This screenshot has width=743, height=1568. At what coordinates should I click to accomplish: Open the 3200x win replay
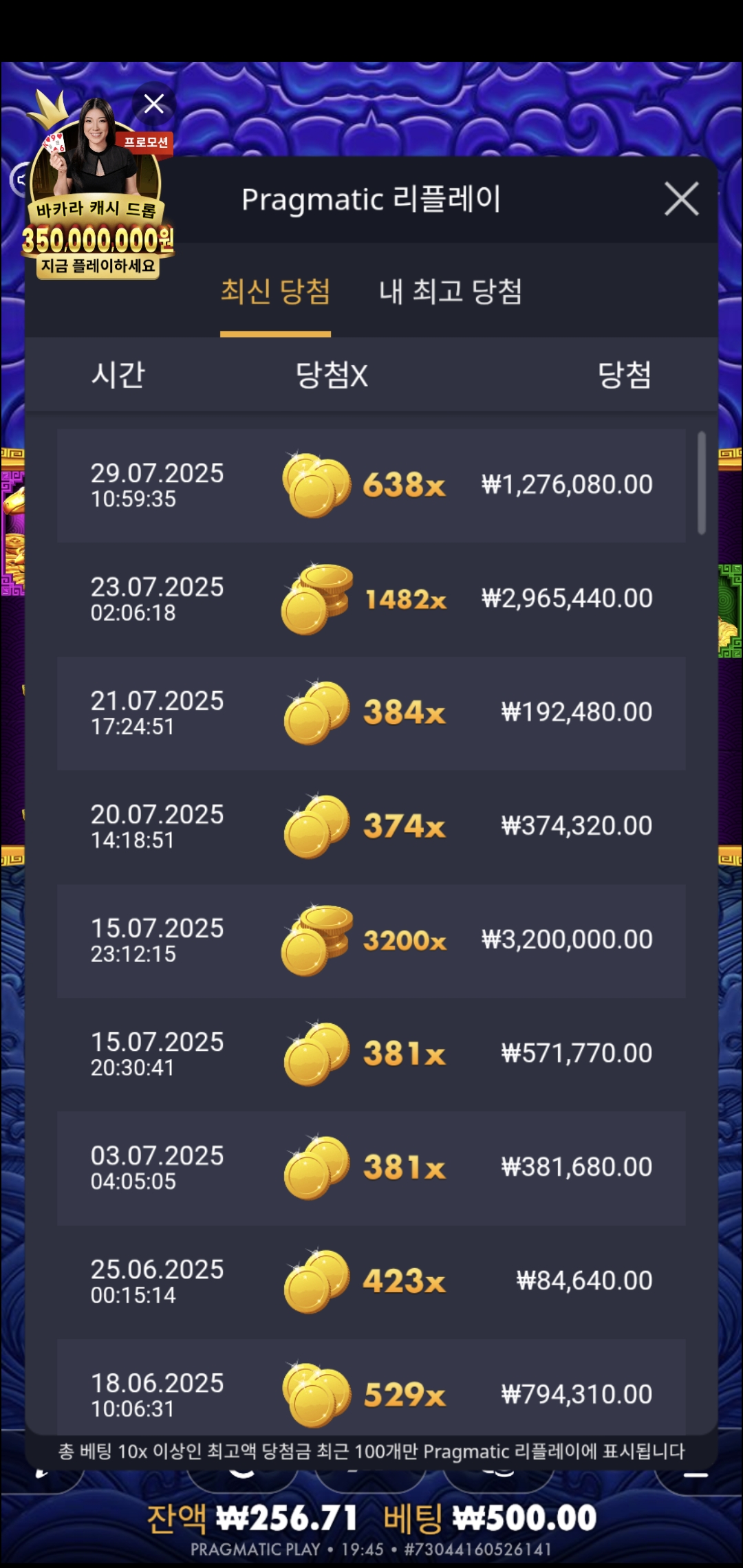coord(371,941)
